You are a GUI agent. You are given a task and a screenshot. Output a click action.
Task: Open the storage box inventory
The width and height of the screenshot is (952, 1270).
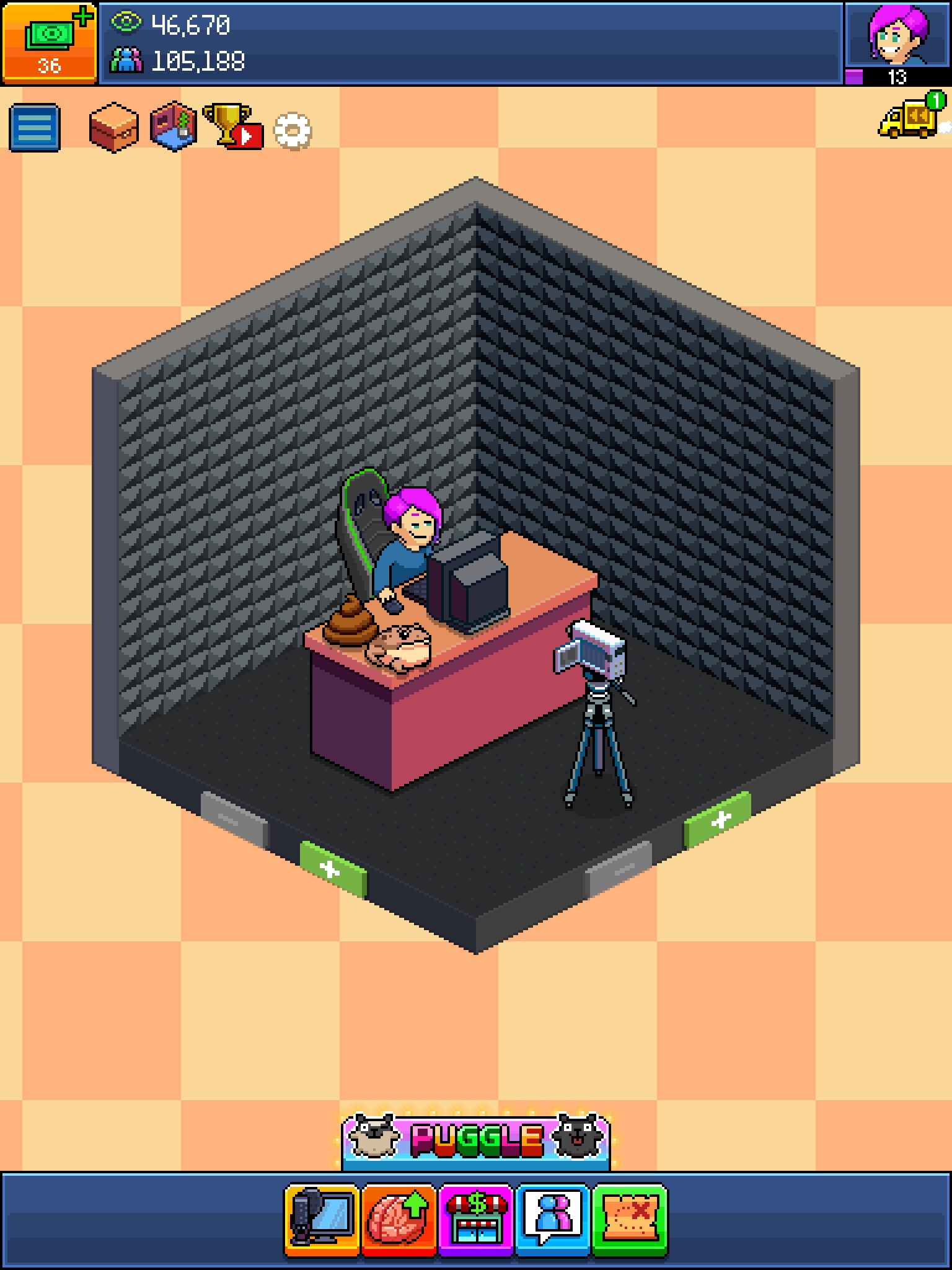[x=114, y=128]
